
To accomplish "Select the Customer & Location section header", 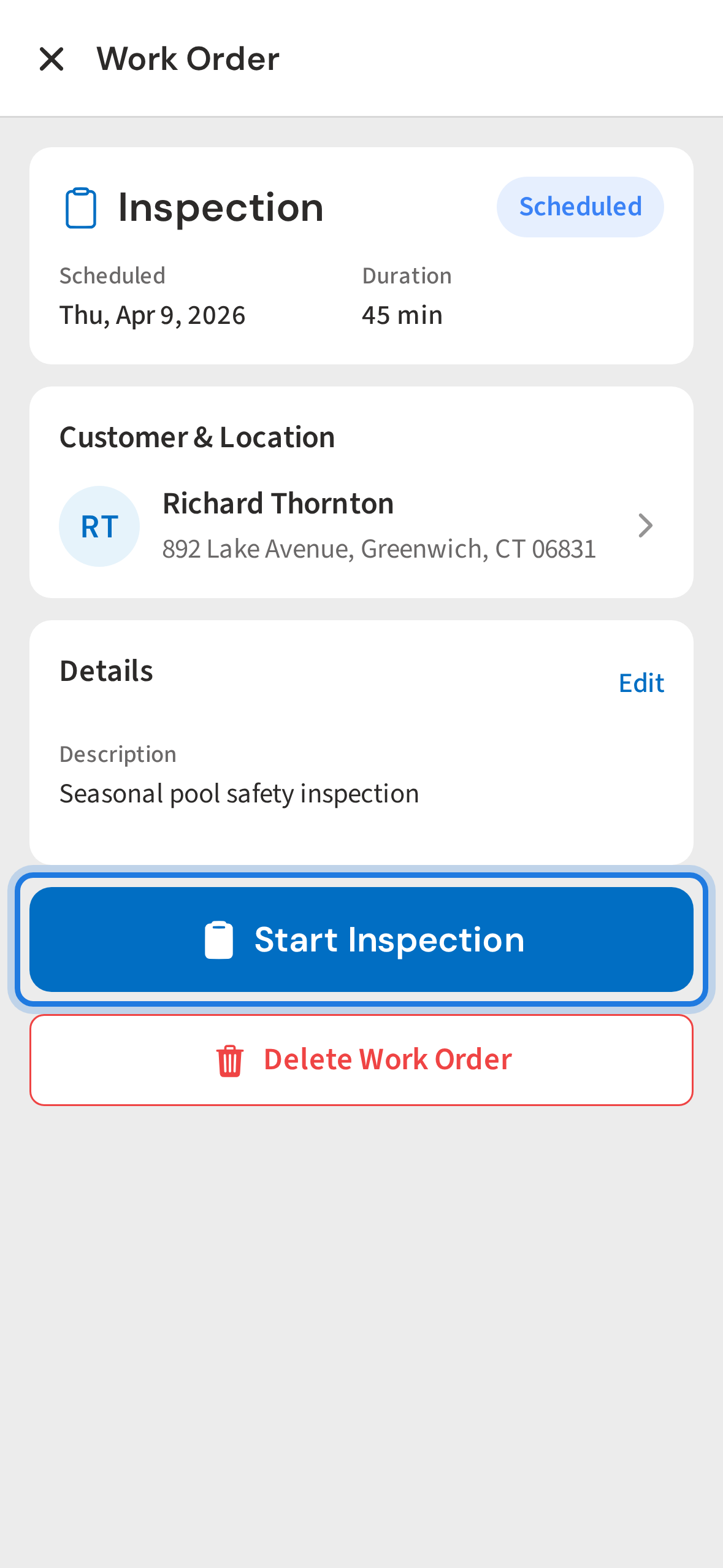I will [197, 436].
